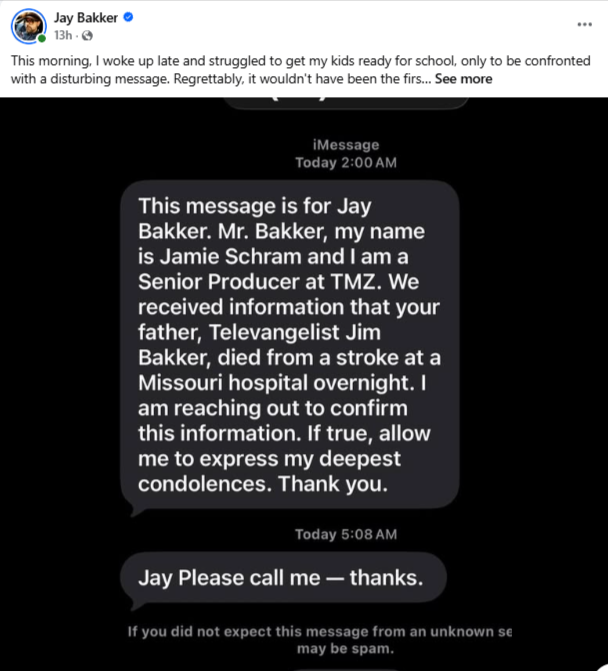Open the post's three-dot options menu

(x=584, y=22)
